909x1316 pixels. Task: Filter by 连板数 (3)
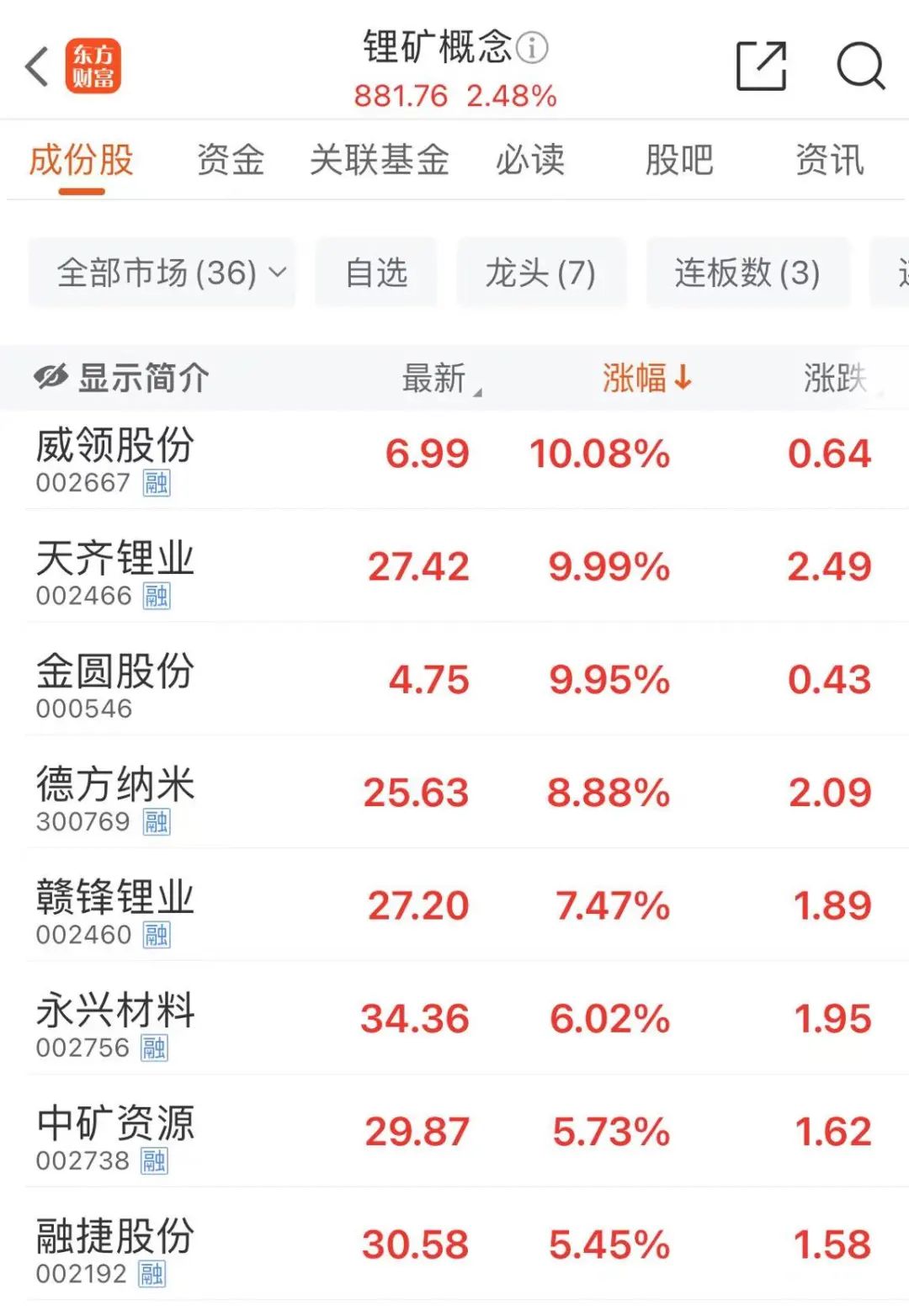pyautogui.click(x=747, y=273)
